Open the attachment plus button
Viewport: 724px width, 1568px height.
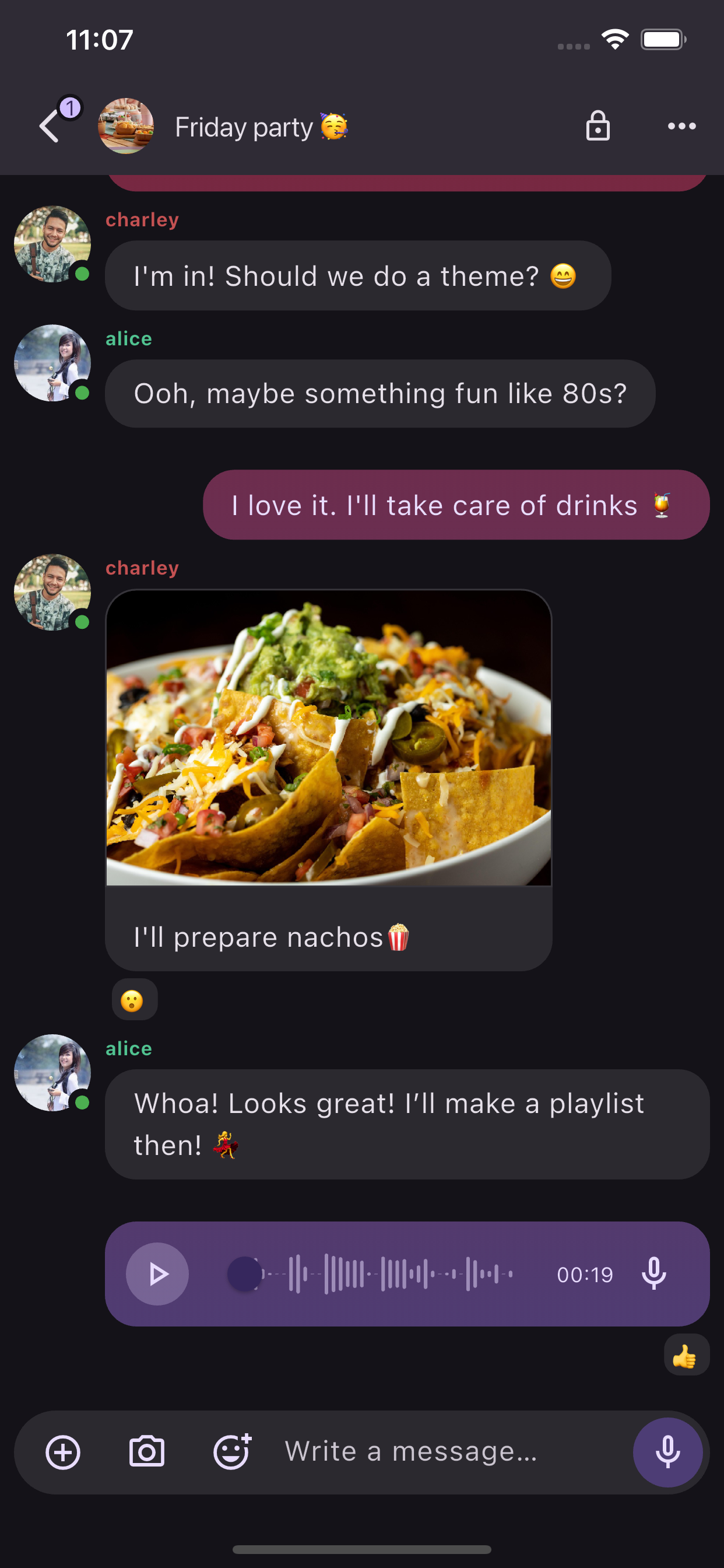pyautogui.click(x=64, y=1452)
